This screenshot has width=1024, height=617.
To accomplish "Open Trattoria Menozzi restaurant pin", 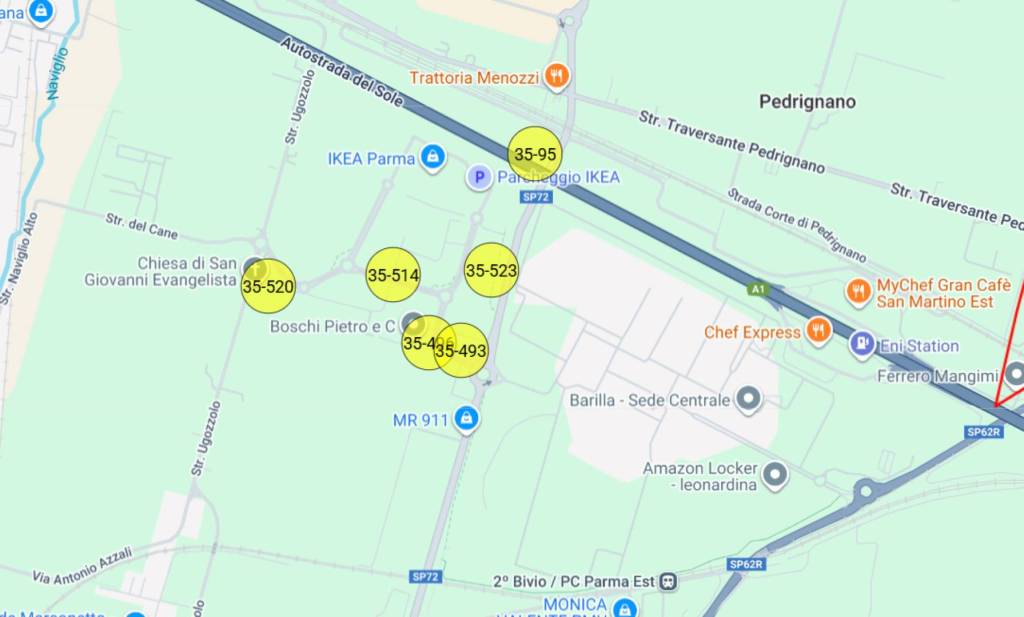I will 557,77.
